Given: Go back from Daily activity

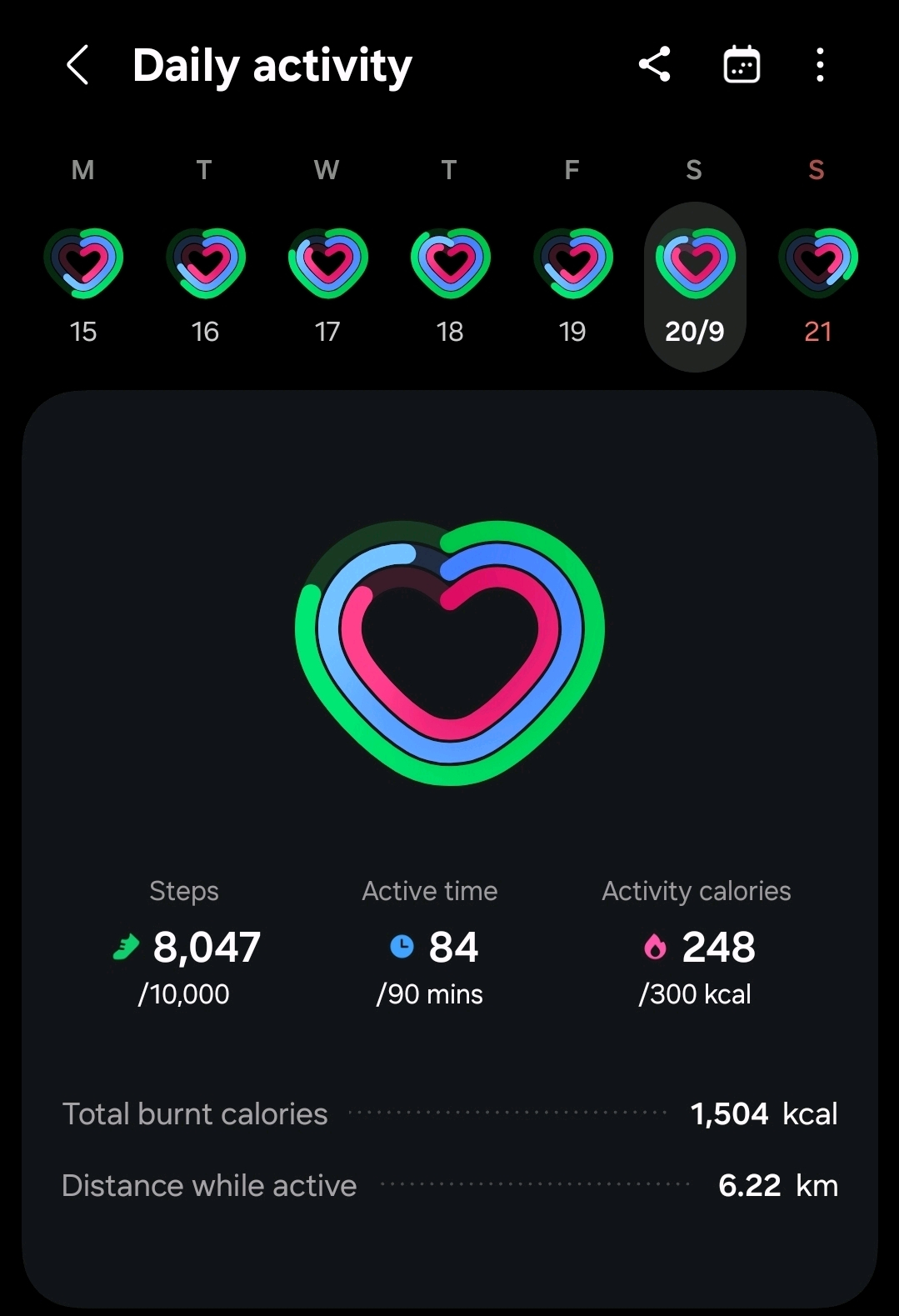Looking at the screenshot, I should 77,65.
